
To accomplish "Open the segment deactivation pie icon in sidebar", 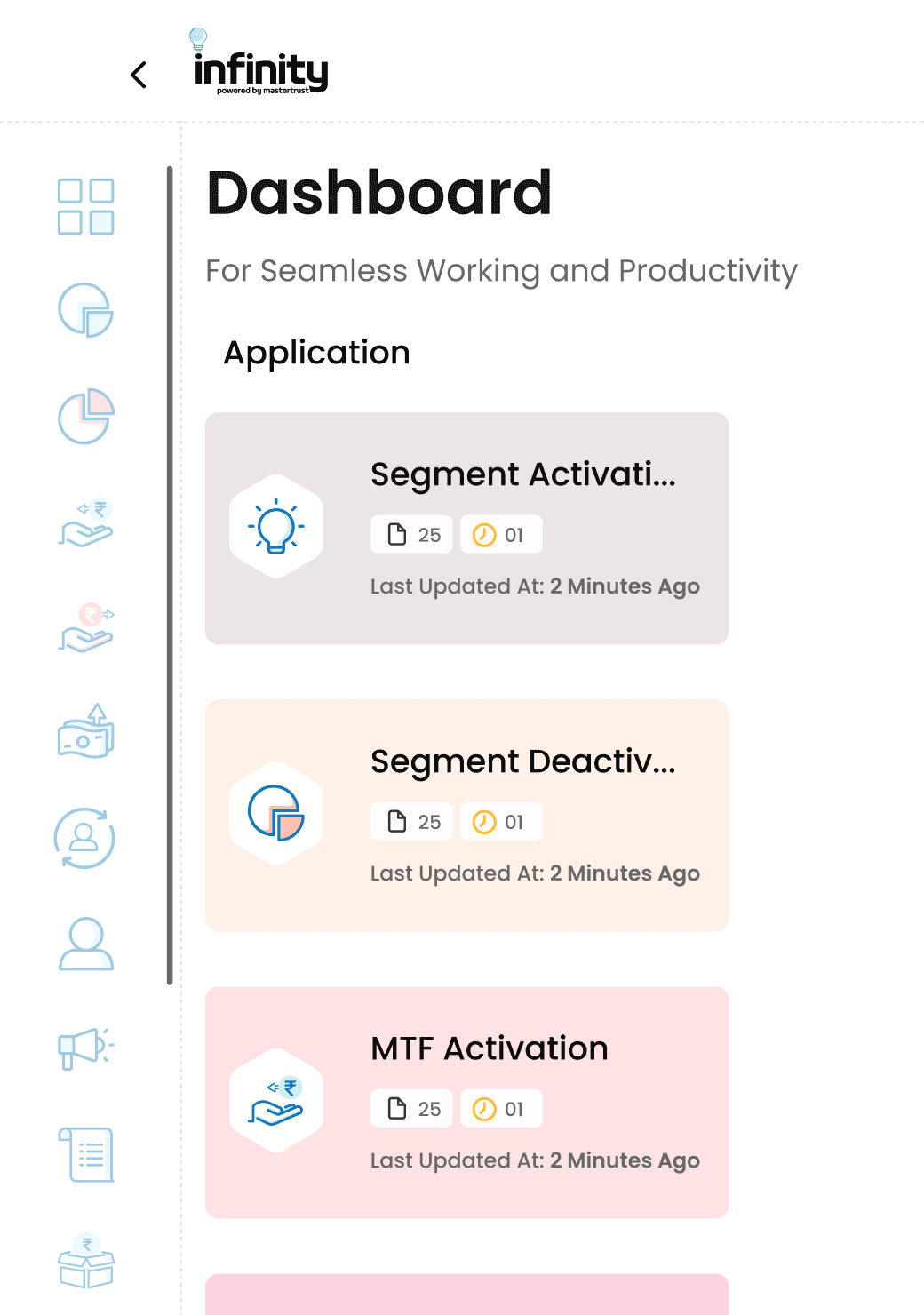I will (x=86, y=310).
